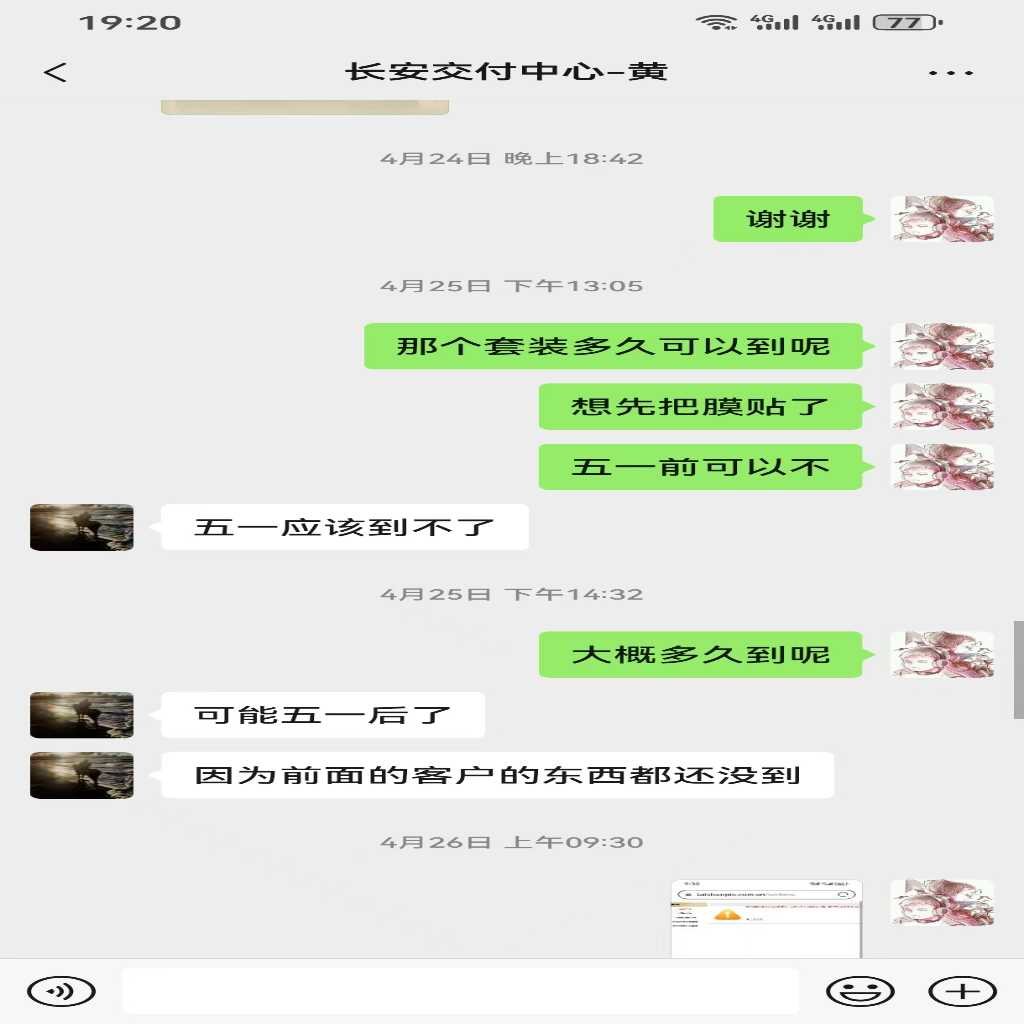
Task: Focus the message text field
Action: pyautogui.click(x=460, y=991)
